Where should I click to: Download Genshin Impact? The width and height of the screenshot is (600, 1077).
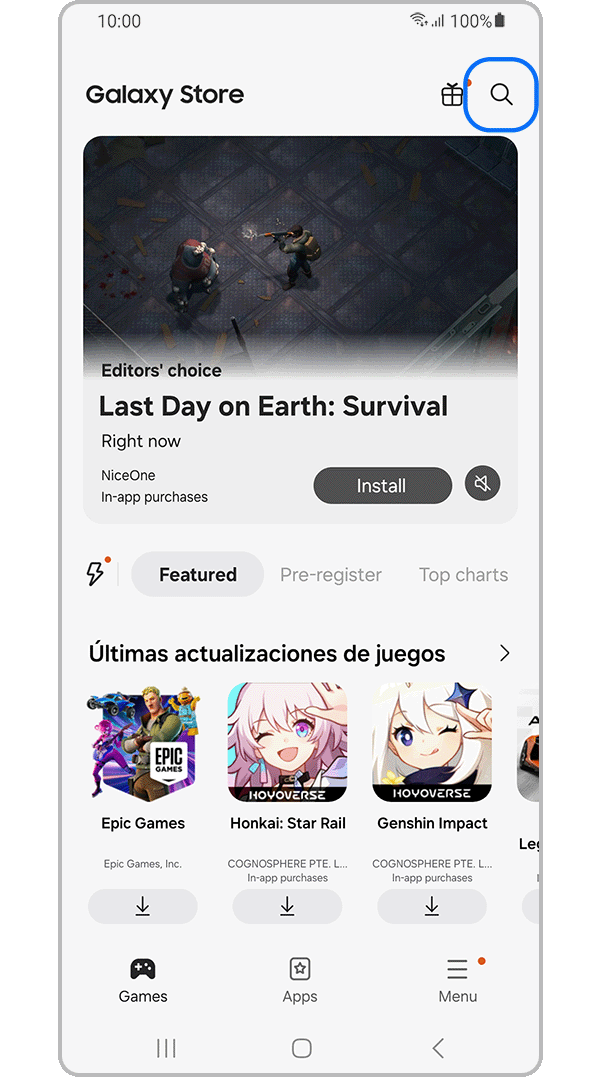click(x=432, y=906)
